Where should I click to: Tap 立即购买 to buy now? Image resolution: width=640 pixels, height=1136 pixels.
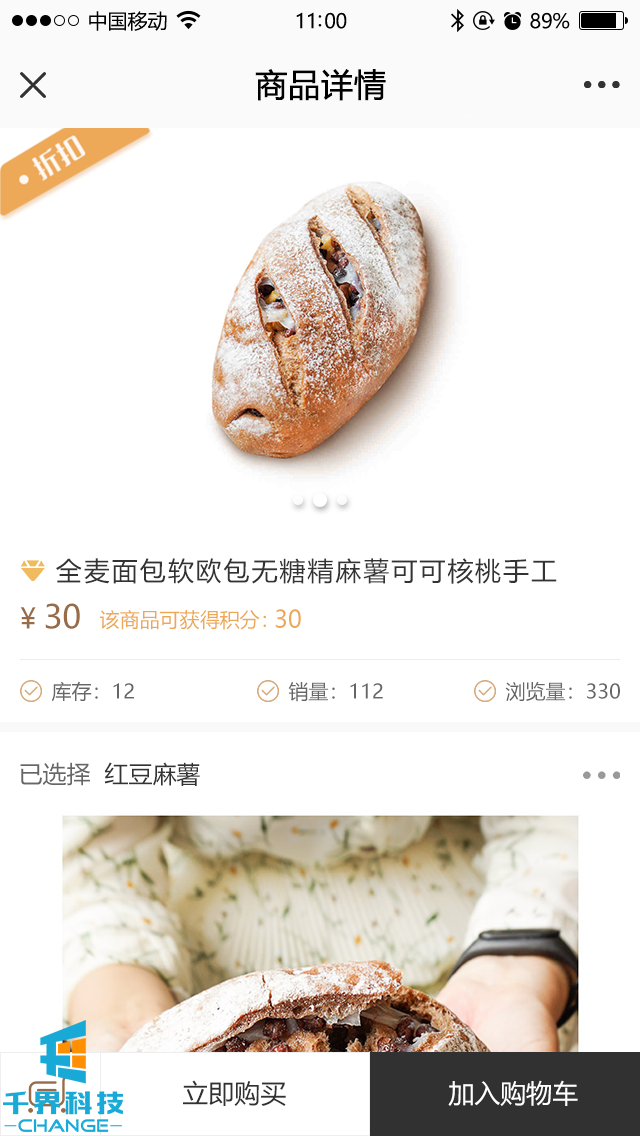pyautogui.click(x=235, y=1094)
